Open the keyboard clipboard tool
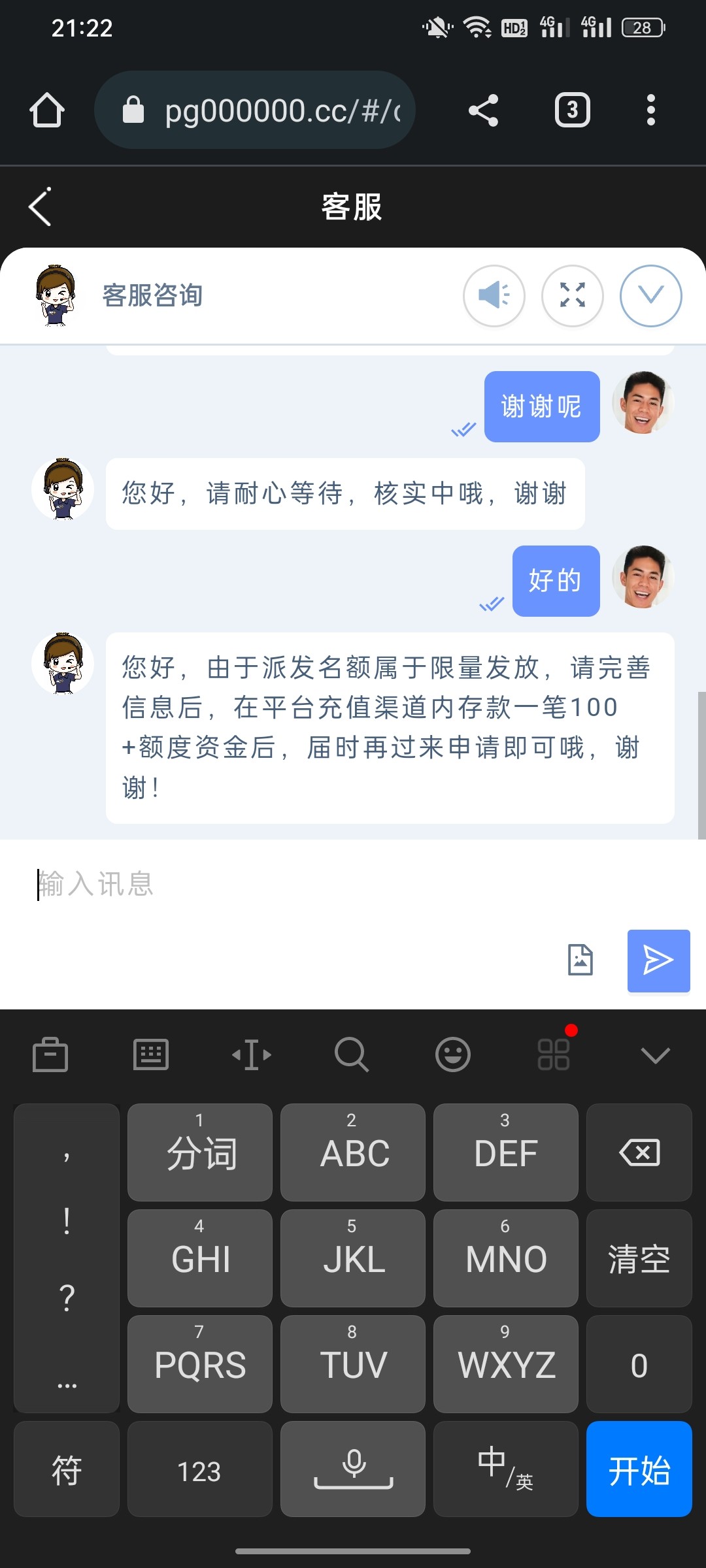 click(50, 1054)
